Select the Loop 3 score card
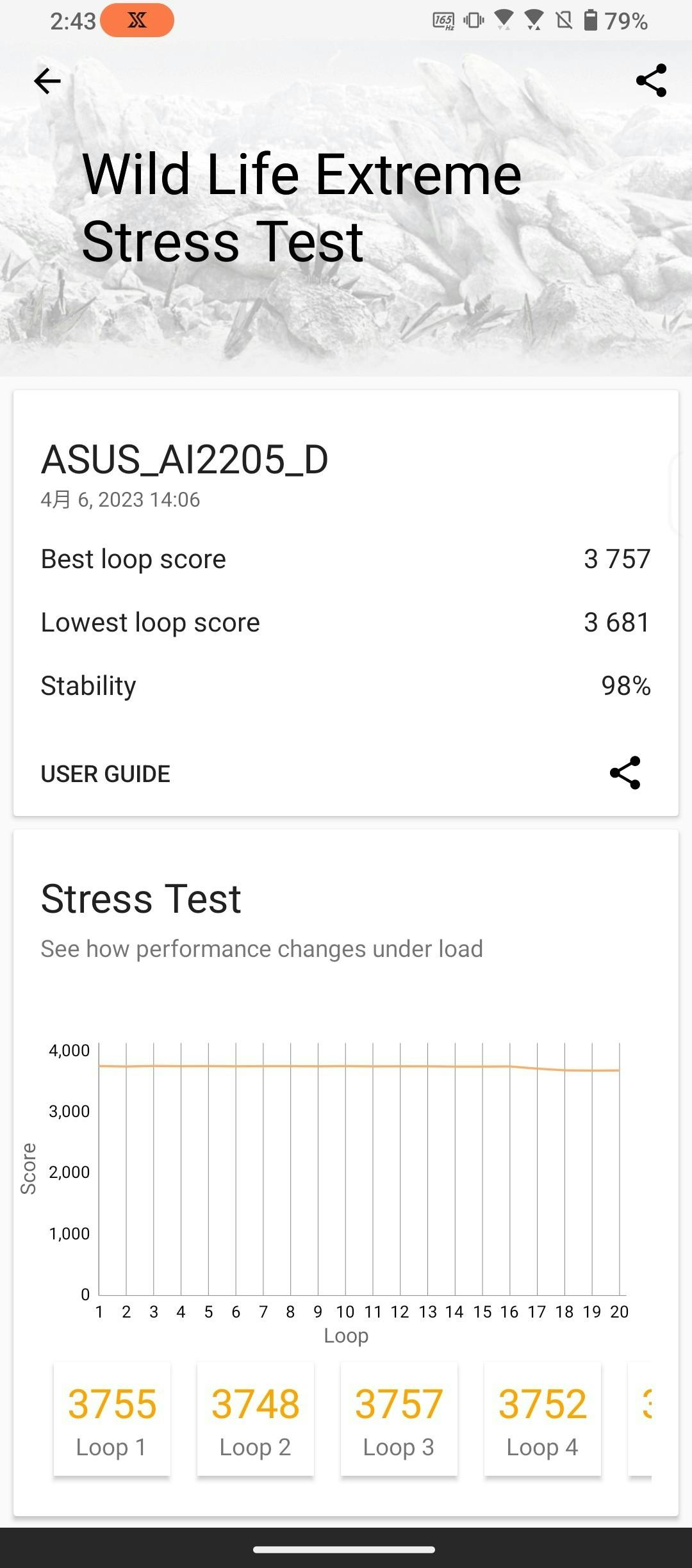This screenshot has height=1568, width=692. click(399, 1420)
